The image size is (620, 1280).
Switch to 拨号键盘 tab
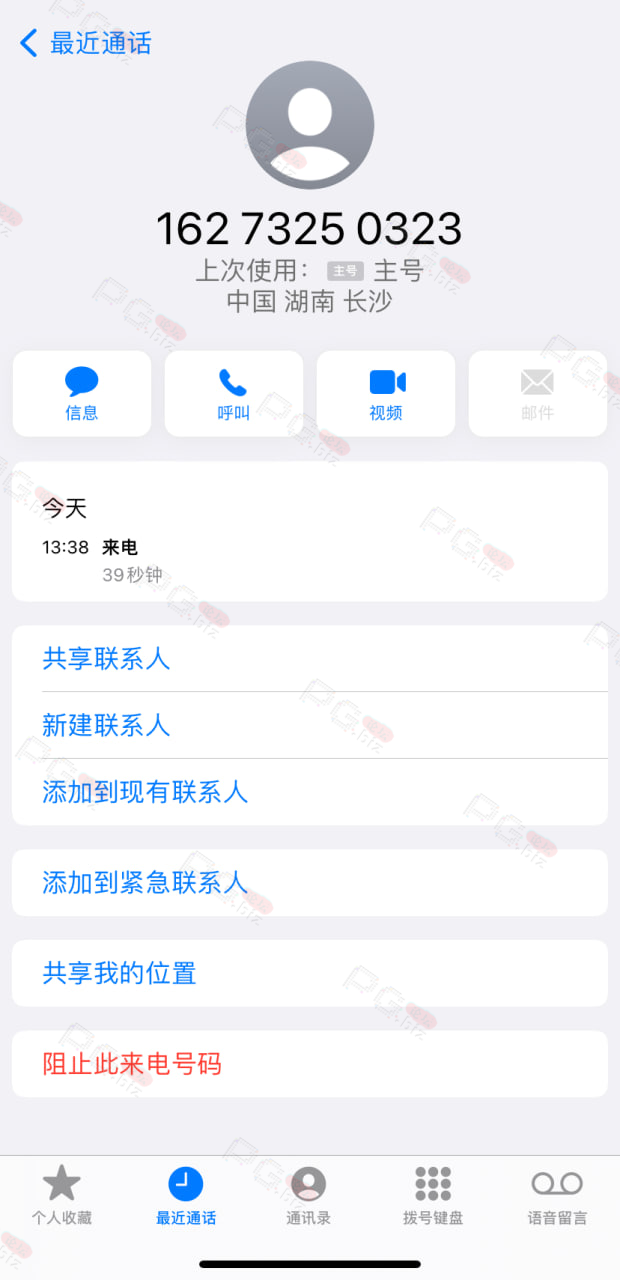(x=433, y=1195)
